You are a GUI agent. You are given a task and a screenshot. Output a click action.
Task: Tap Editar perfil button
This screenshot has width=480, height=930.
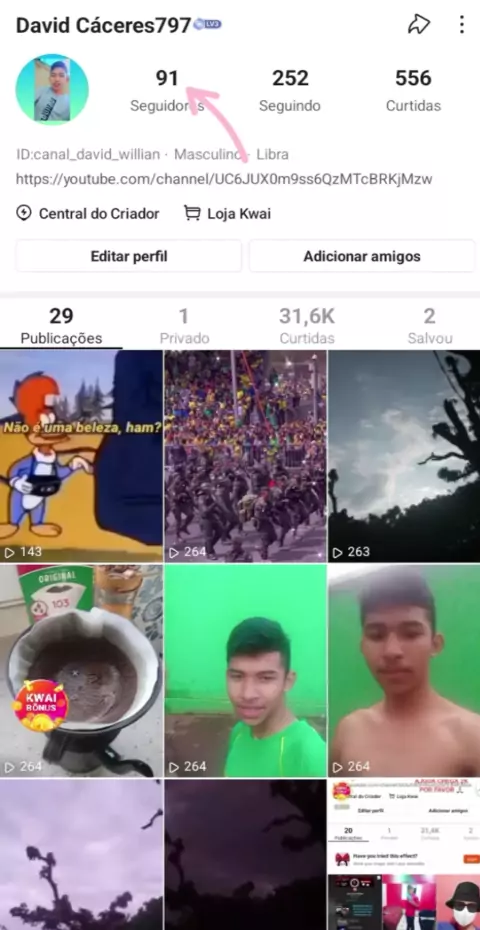click(129, 256)
